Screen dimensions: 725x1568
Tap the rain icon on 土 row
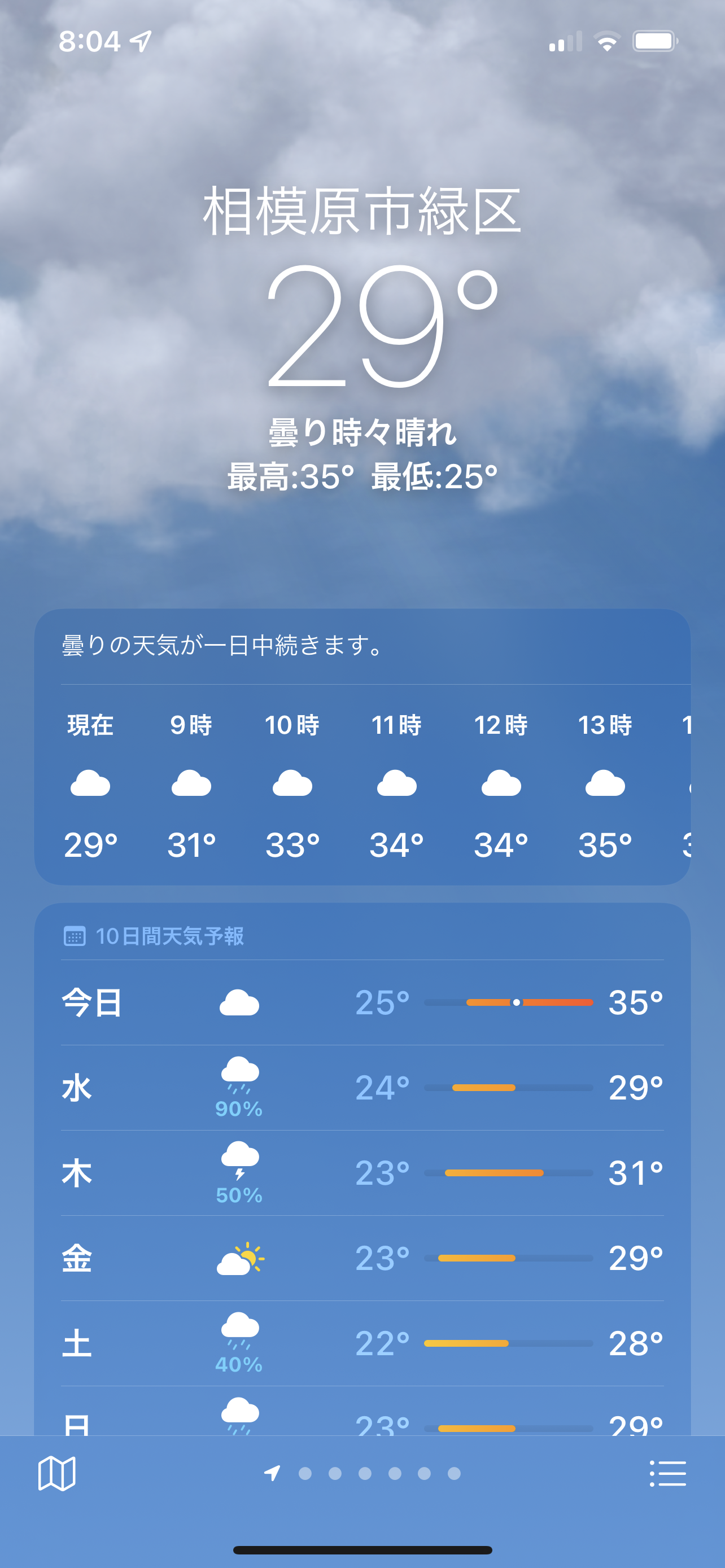[x=241, y=1330]
